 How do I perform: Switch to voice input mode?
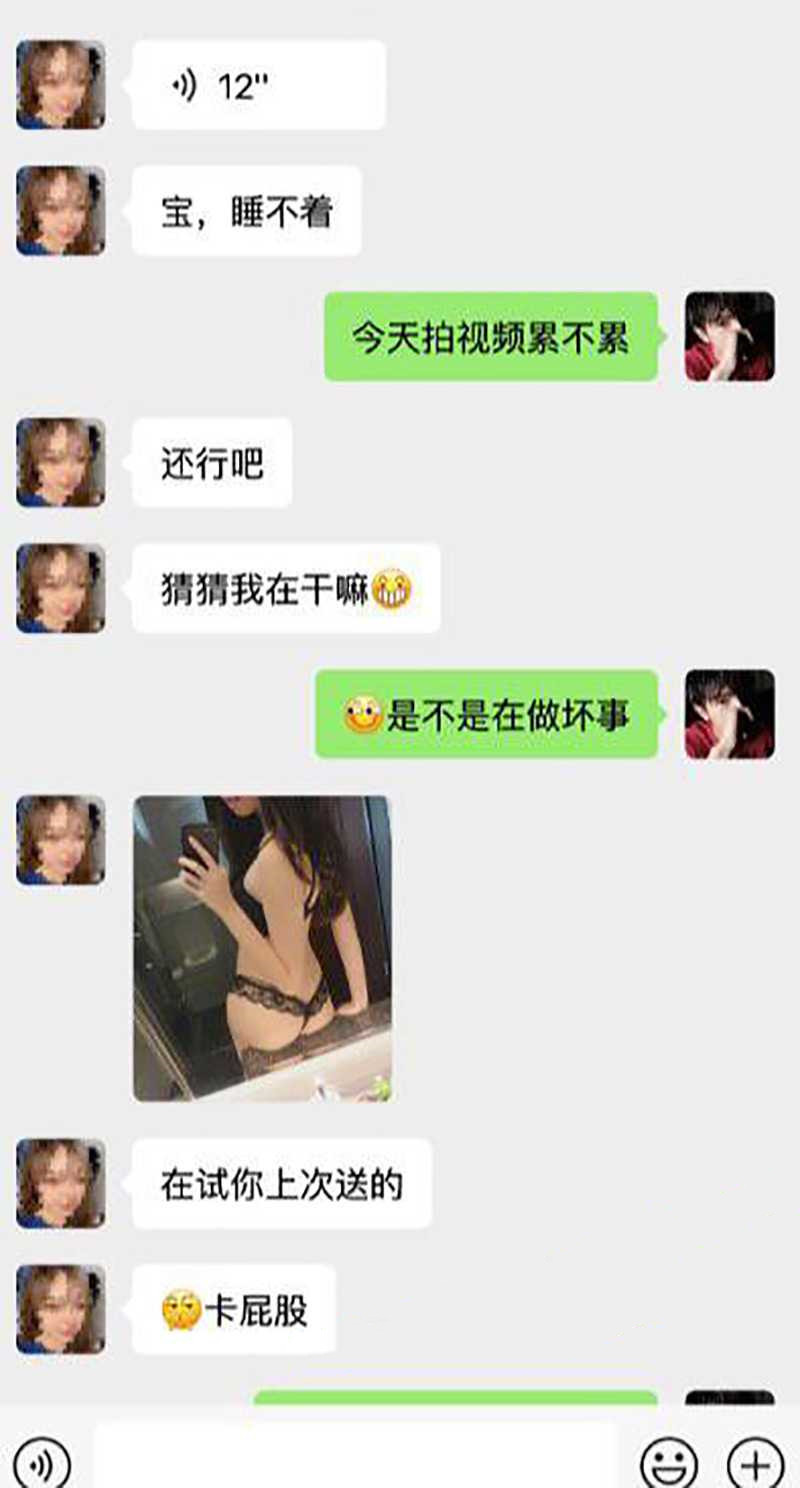coord(42,1465)
